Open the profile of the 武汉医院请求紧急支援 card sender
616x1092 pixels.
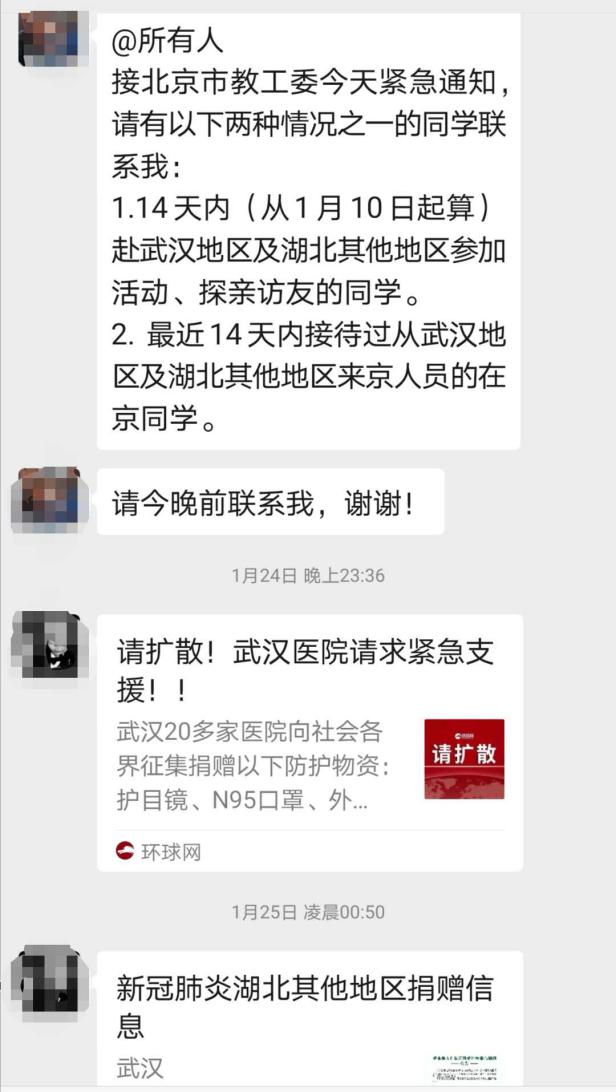(x=46, y=646)
